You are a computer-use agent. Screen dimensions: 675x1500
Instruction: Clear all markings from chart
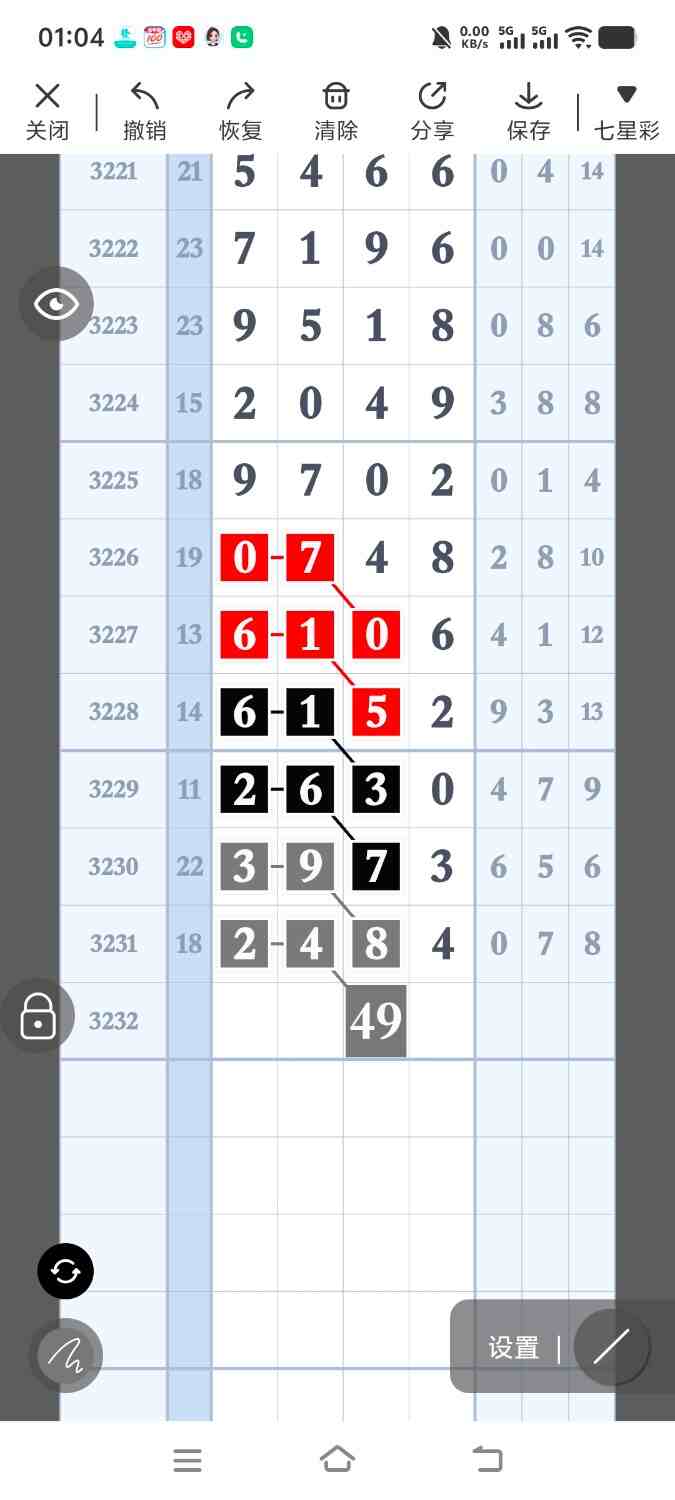coord(336,111)
